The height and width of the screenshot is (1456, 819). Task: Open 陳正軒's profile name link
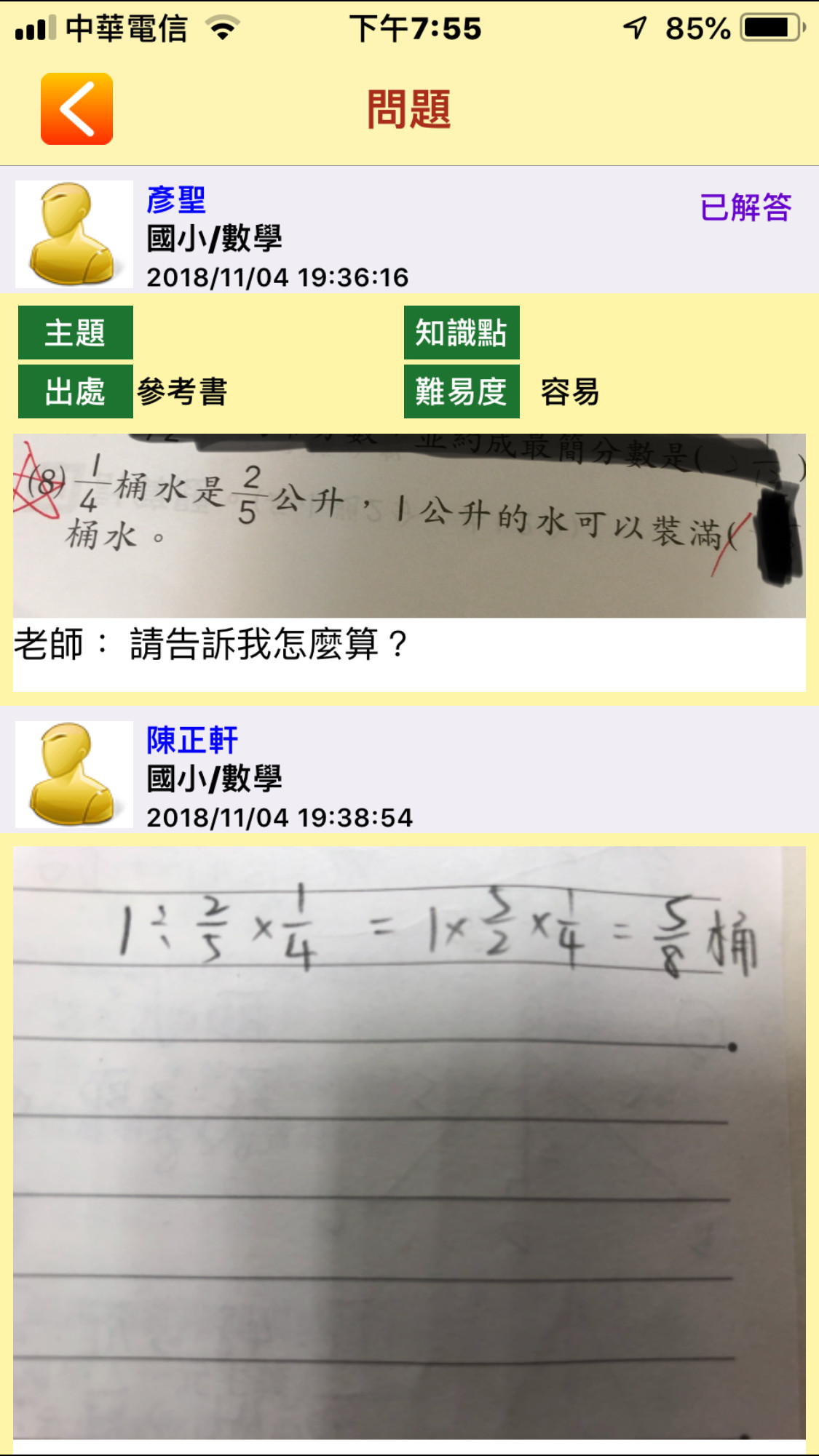tap(192, 740)
